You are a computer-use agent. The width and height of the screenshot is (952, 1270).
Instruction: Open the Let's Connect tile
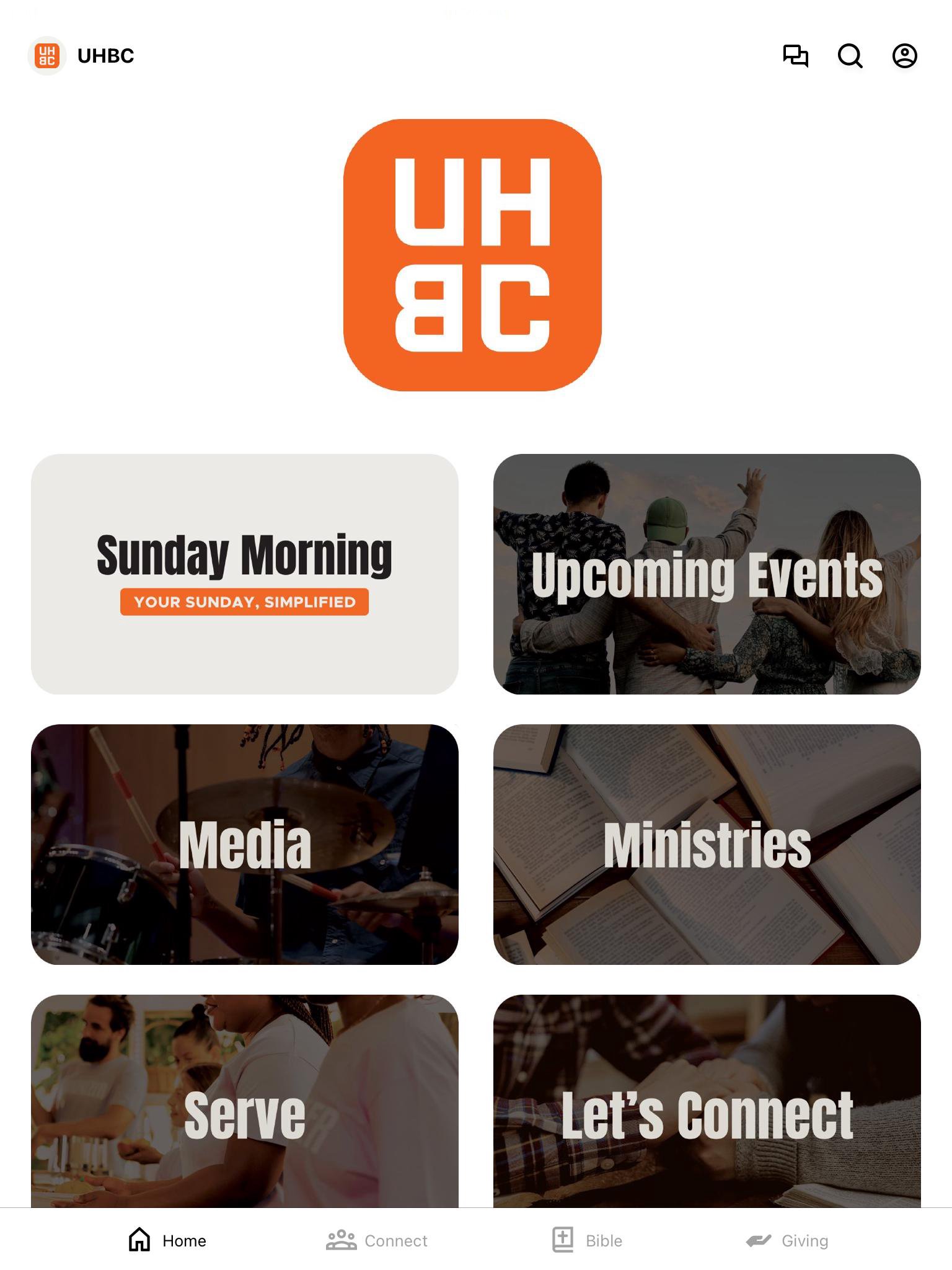(x=707, y=1101)
